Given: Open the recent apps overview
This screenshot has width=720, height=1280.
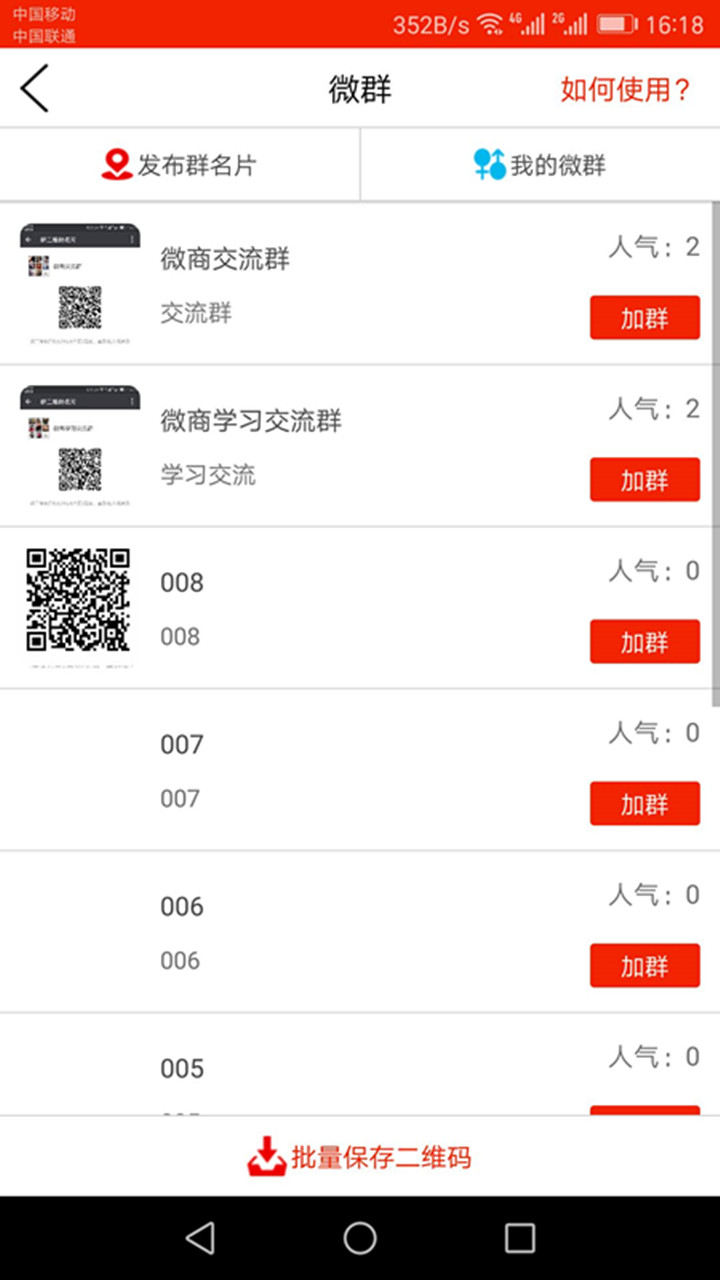Looking at the screenshot, I should (519, 1238).
